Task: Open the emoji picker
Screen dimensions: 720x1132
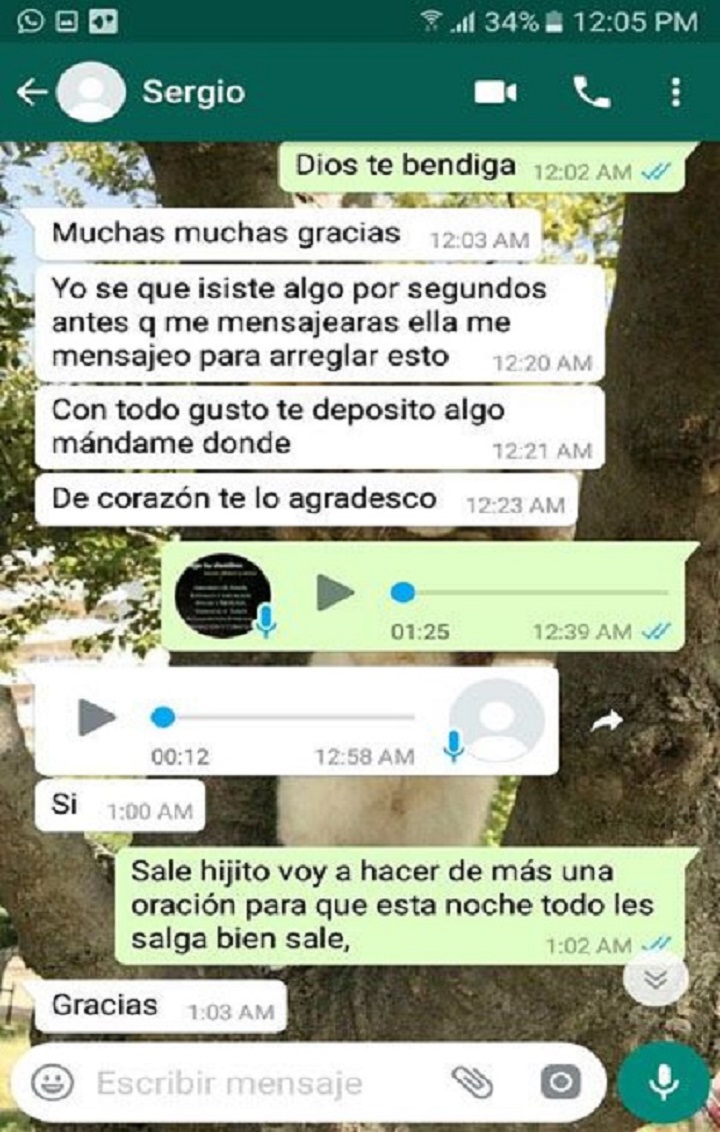Action: pyautogui.click(x=52, y=1081)
